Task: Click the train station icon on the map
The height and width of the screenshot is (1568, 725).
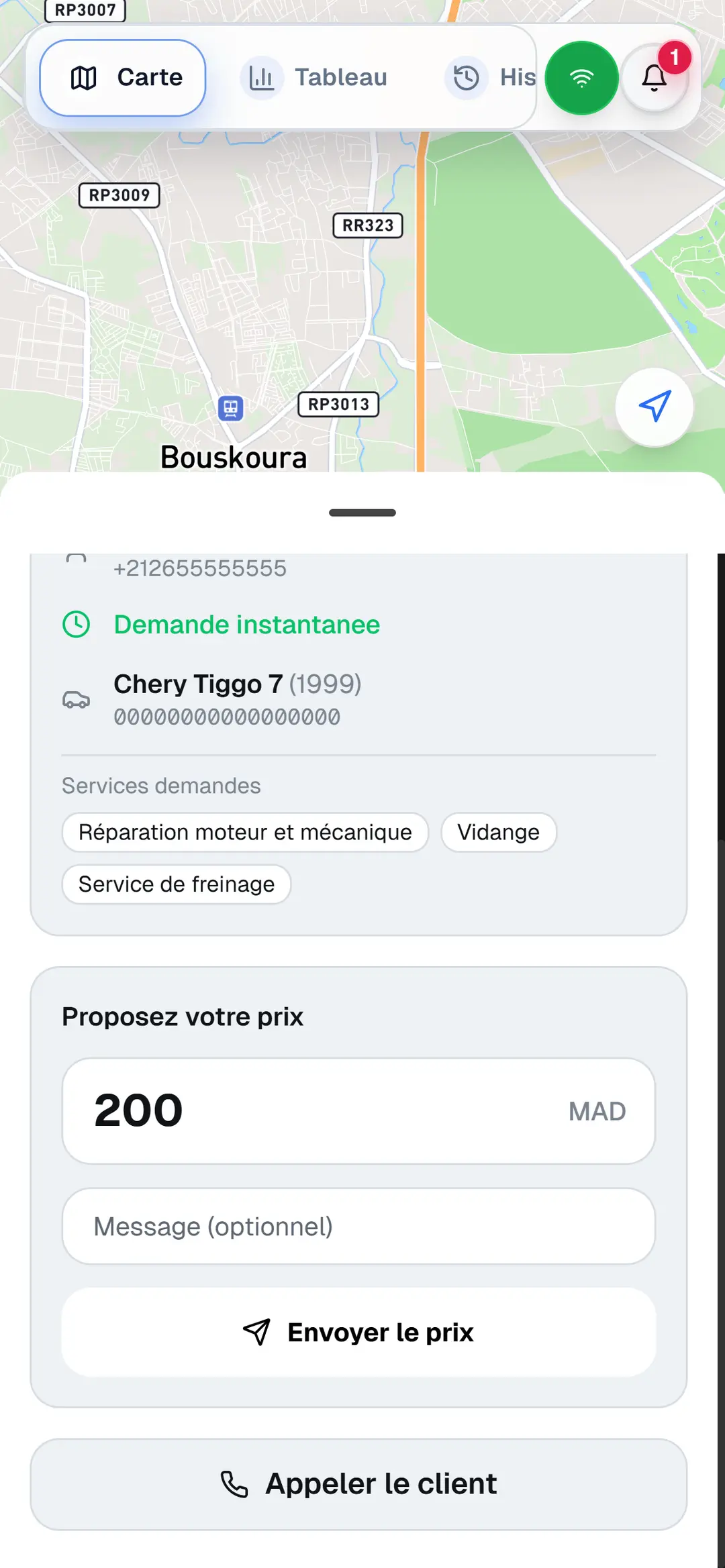Action: click(x=232, y=407)
